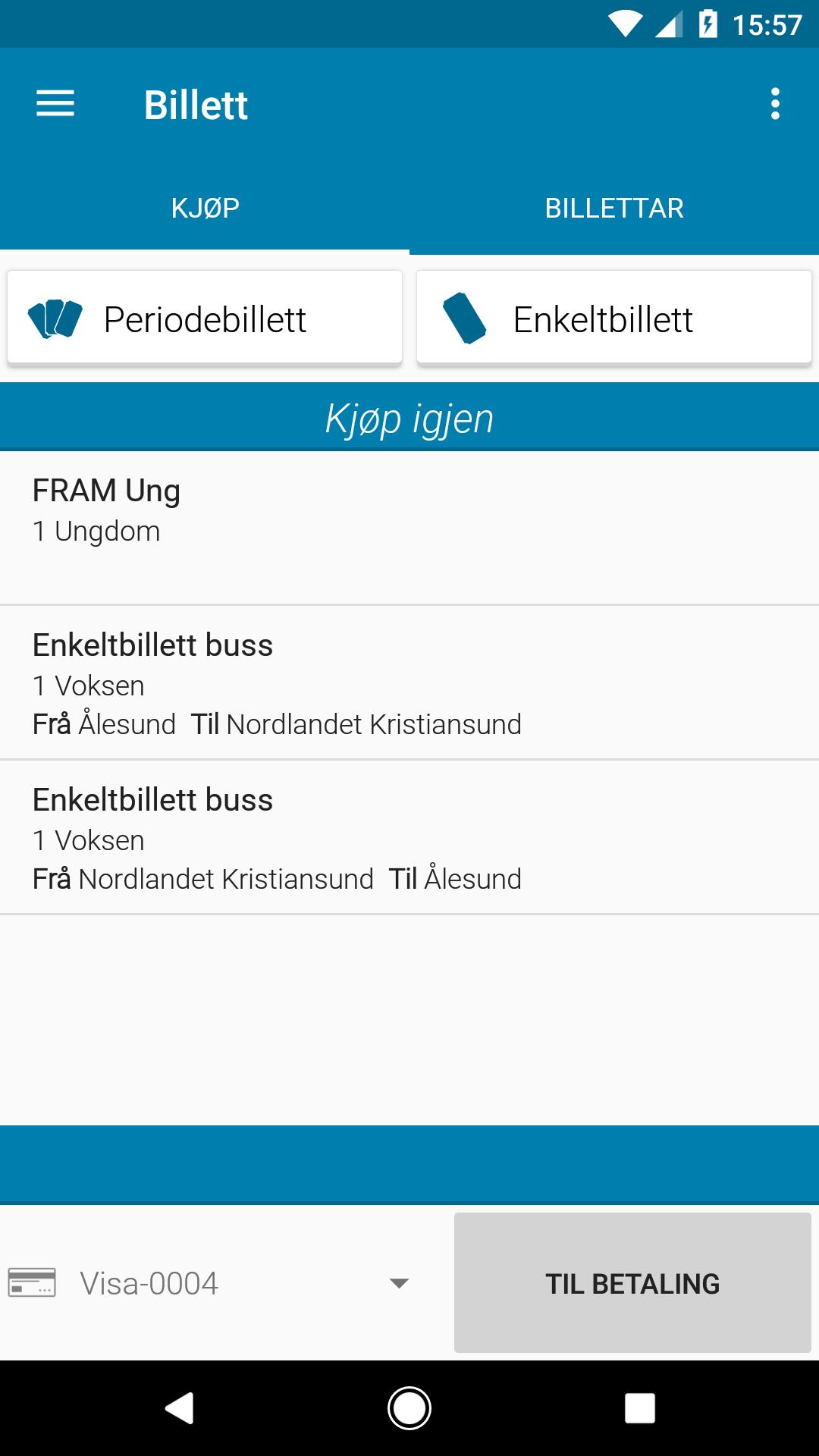Open Enkeltbillett purchase screen
This screenshot has height=1456, width=819.
point(613,318)
